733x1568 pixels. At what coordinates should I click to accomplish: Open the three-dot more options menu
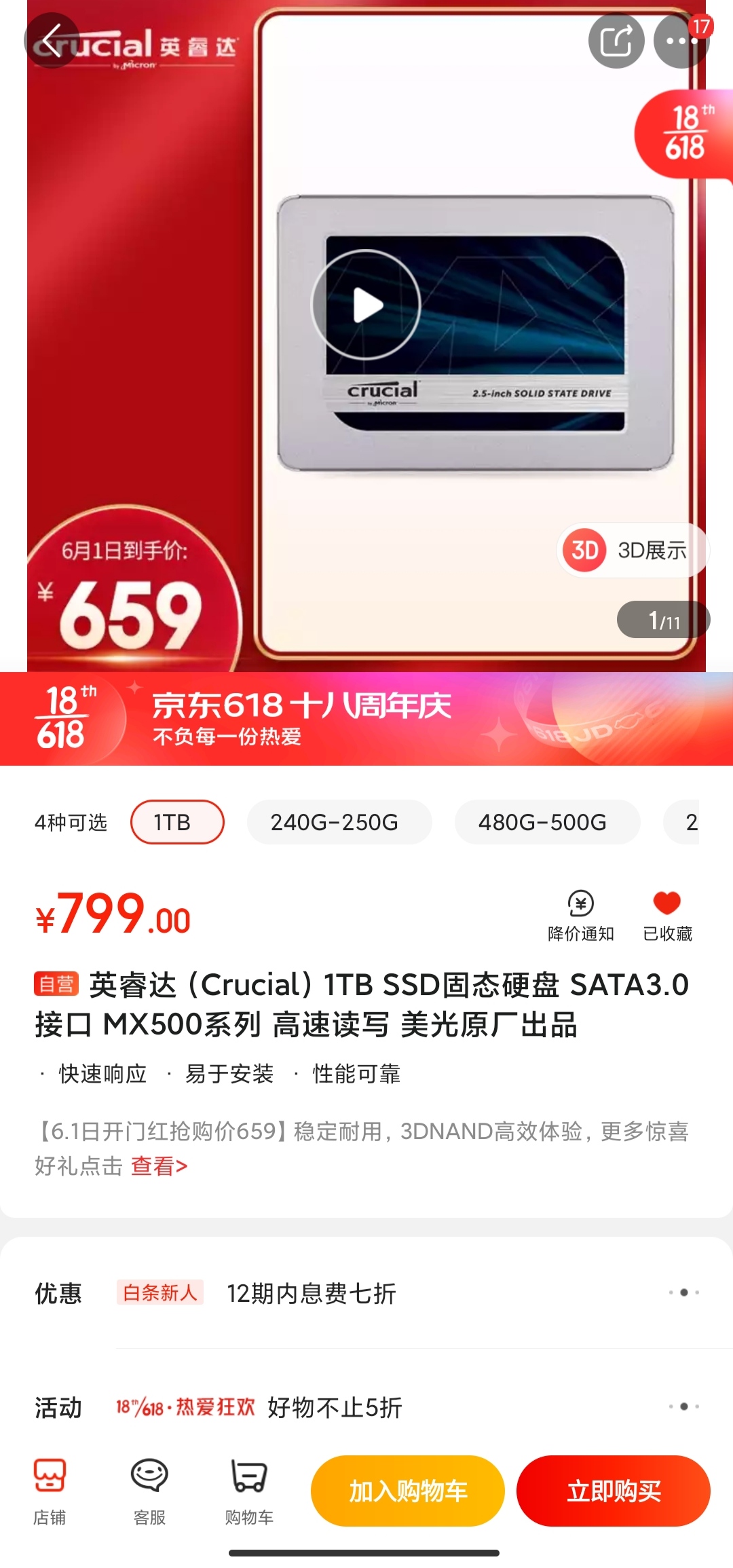(x=681, y=41)
